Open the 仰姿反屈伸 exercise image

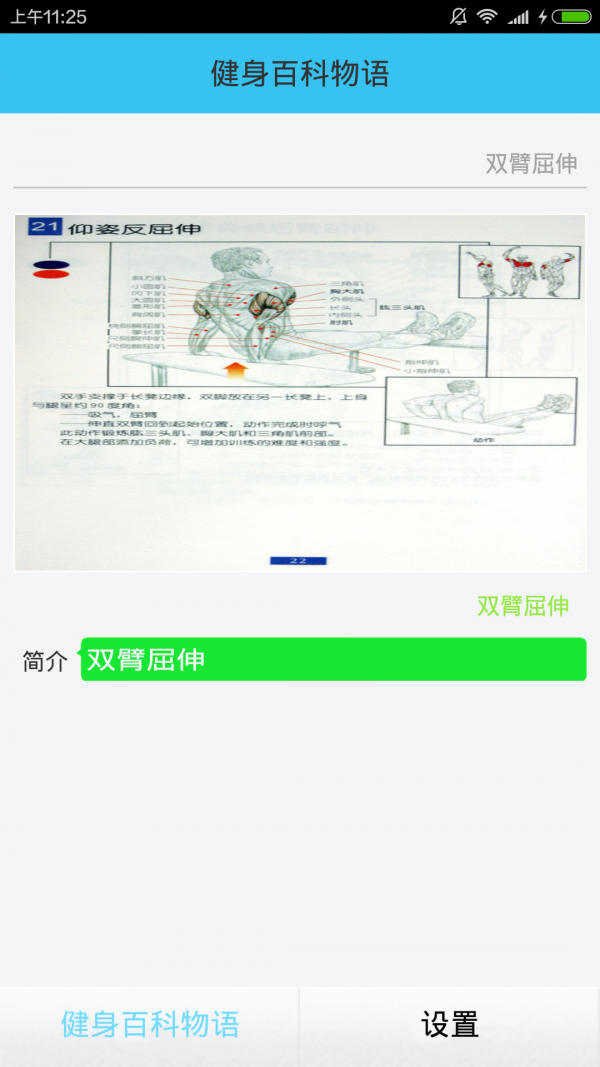click(x=300, y=392)
